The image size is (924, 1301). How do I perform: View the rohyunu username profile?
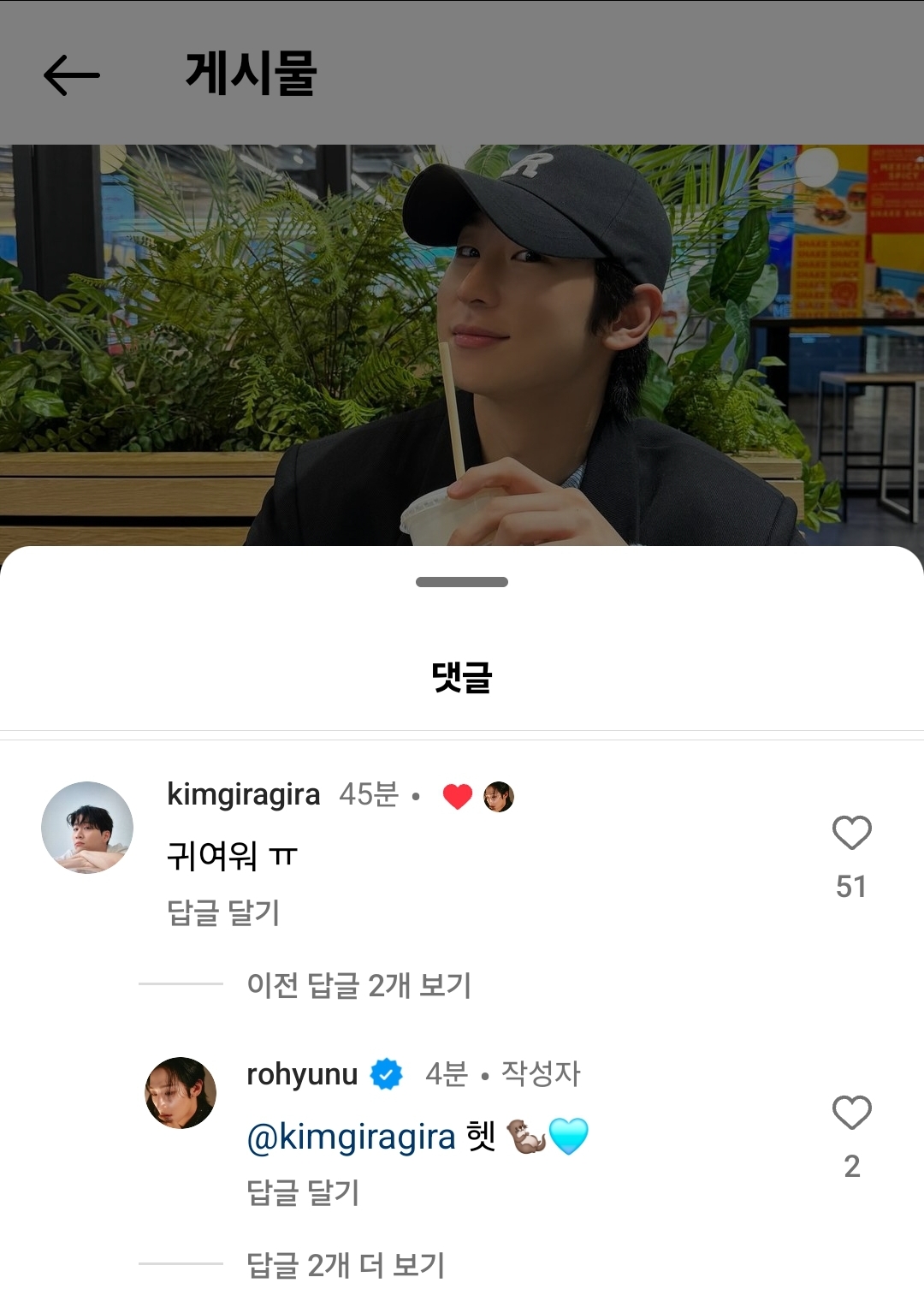tap(302, 1074)
